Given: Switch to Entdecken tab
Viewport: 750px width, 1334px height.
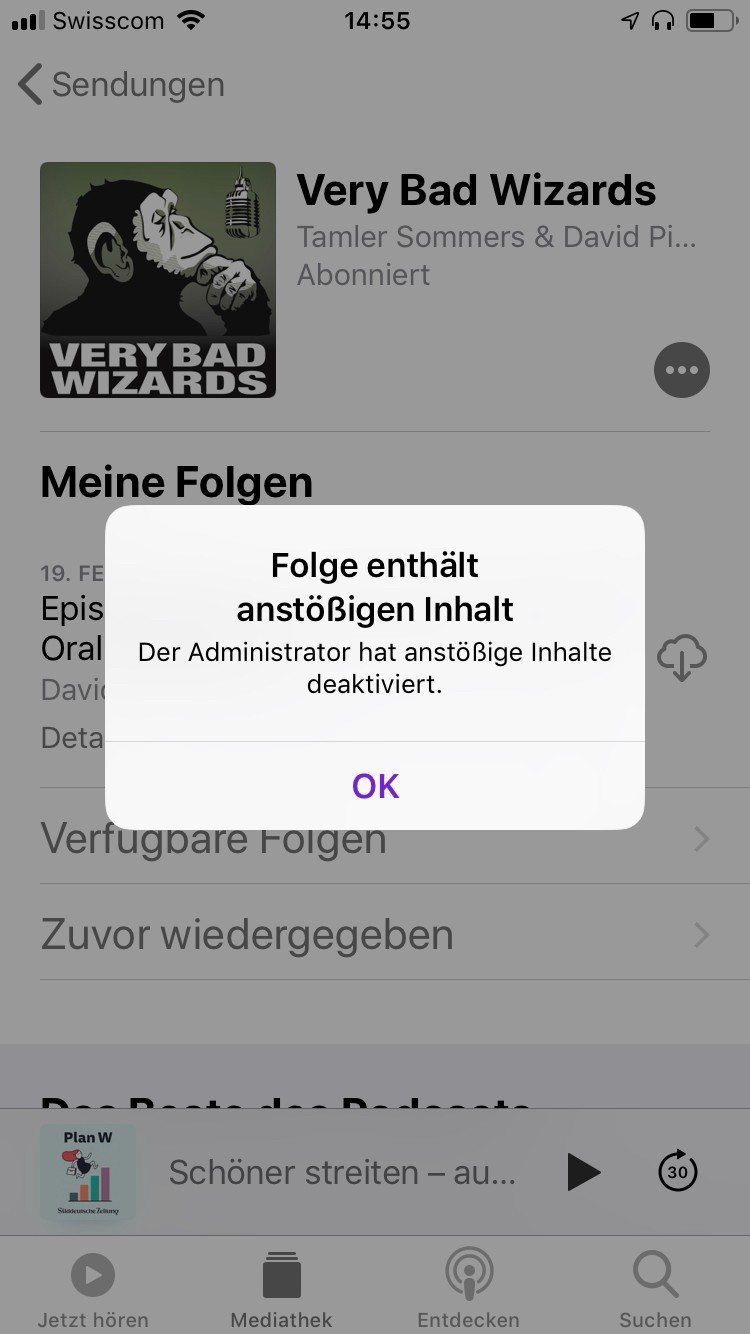Looking at the screenshot, I should click(x=468, y=1290).
